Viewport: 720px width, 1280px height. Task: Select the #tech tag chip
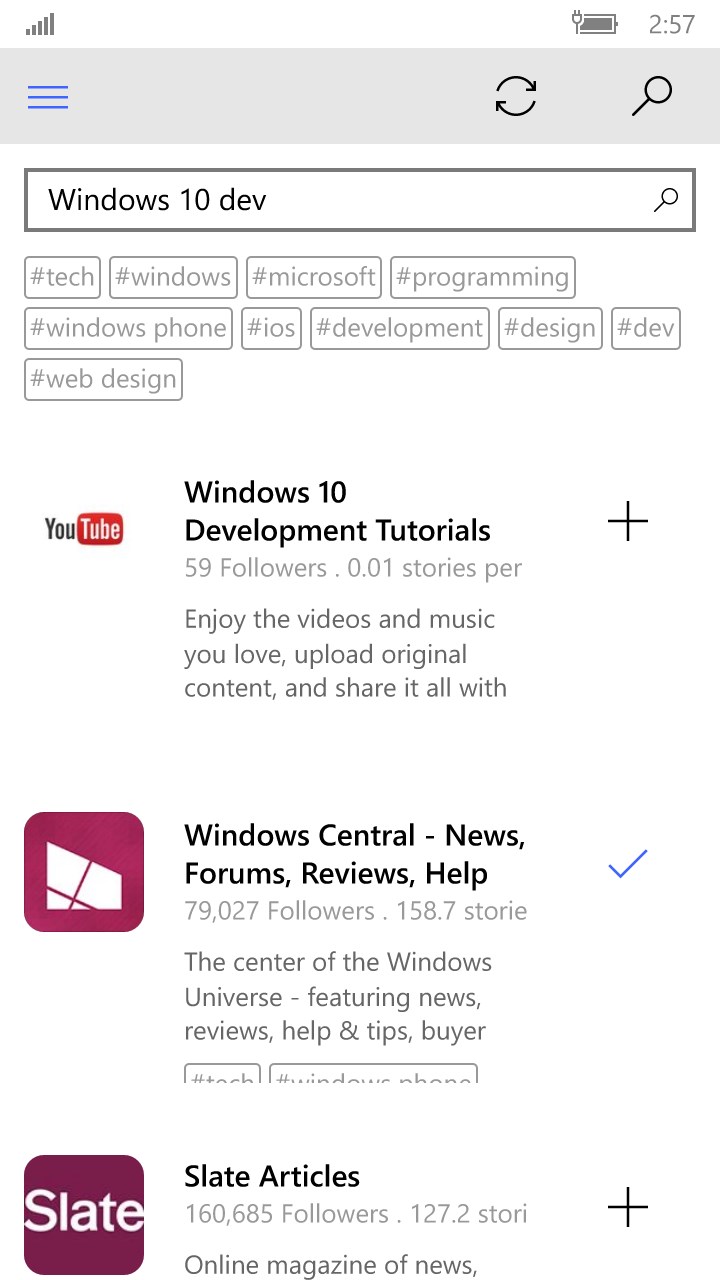62,277
